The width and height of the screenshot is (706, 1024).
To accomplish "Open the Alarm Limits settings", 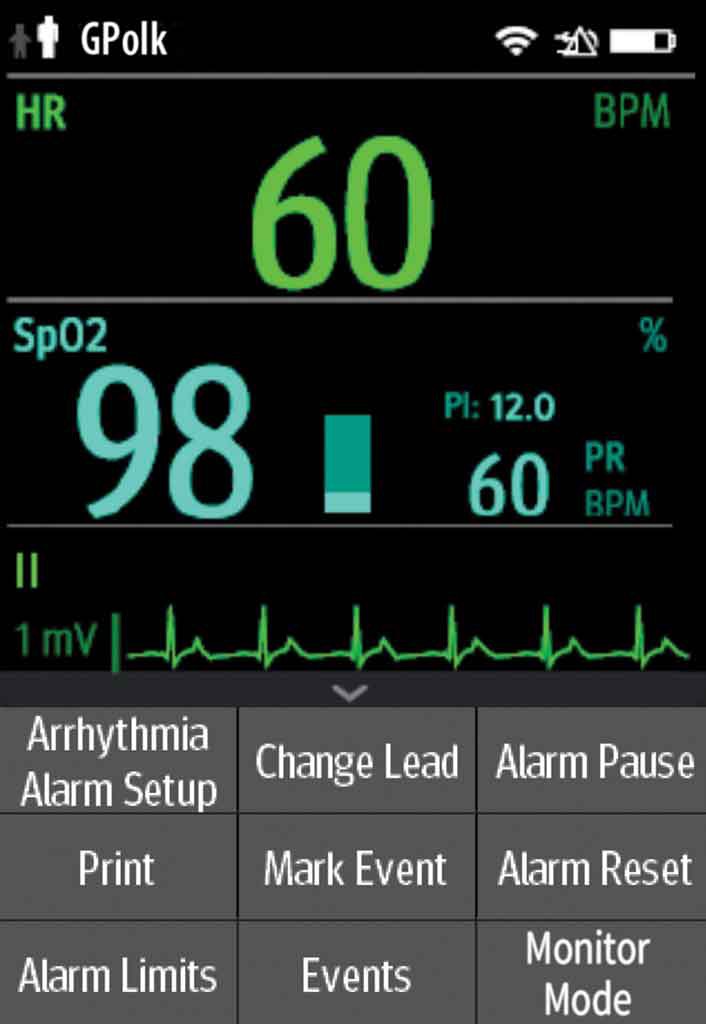I will coord(118,974).
